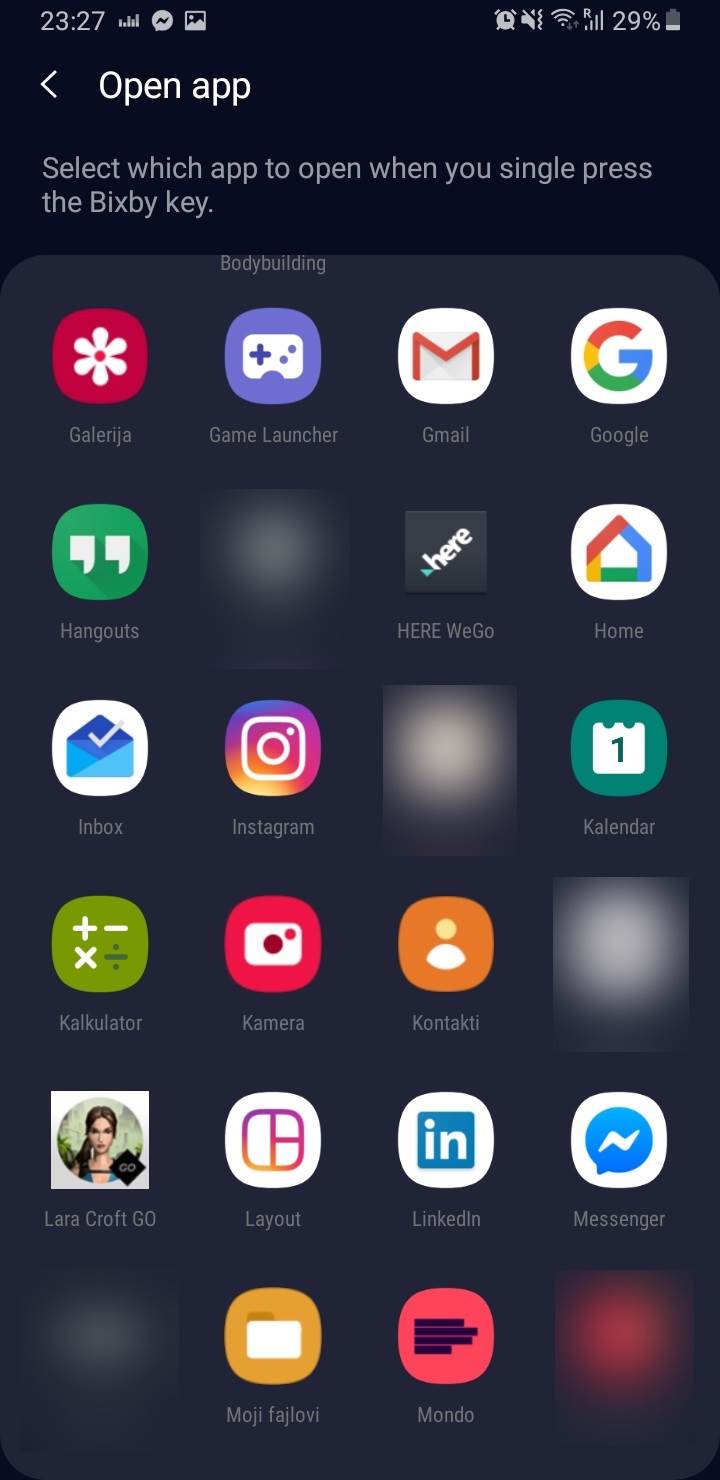Open the Kamera app

(273, 943)
